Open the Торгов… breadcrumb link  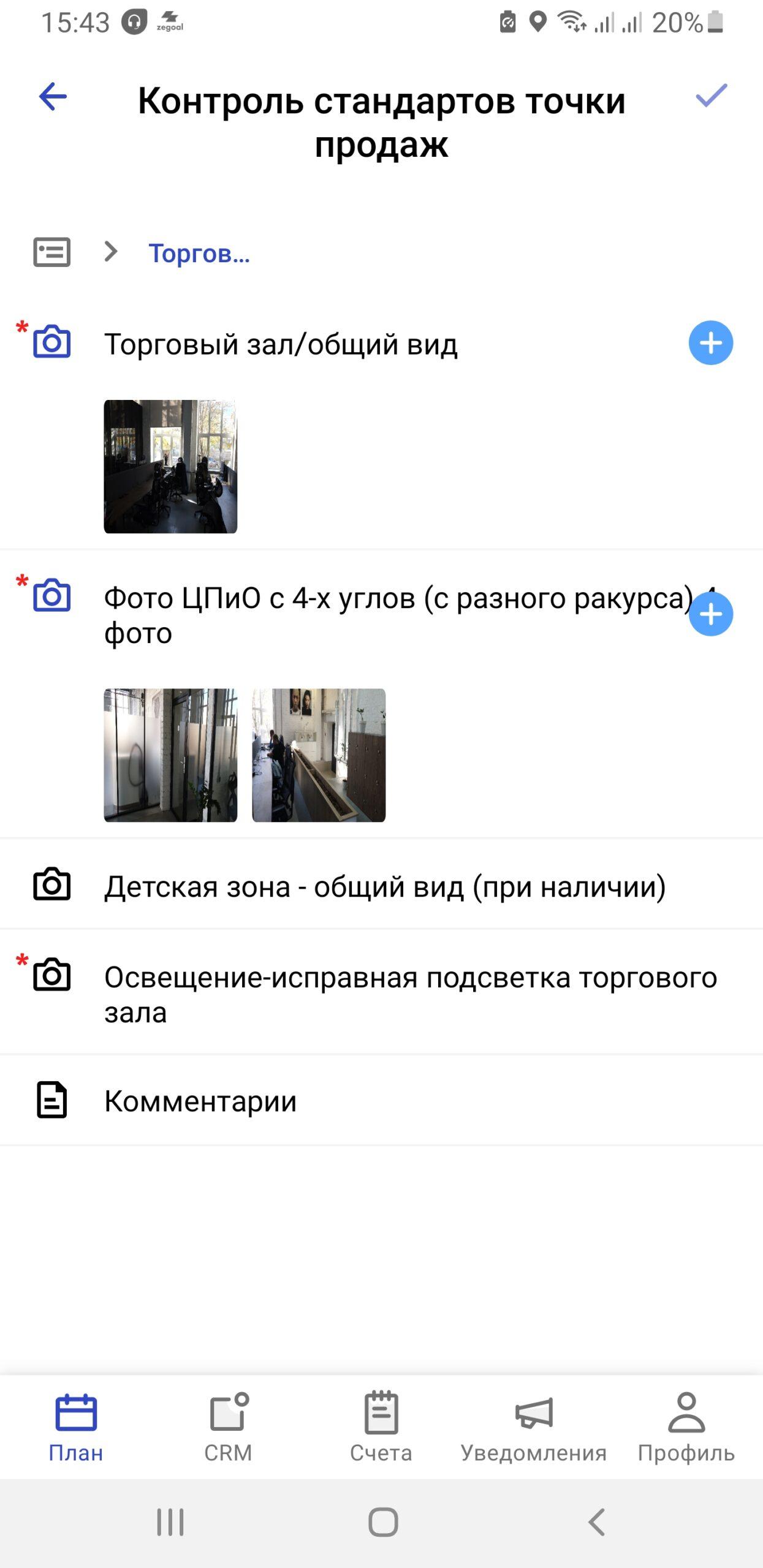199,253
